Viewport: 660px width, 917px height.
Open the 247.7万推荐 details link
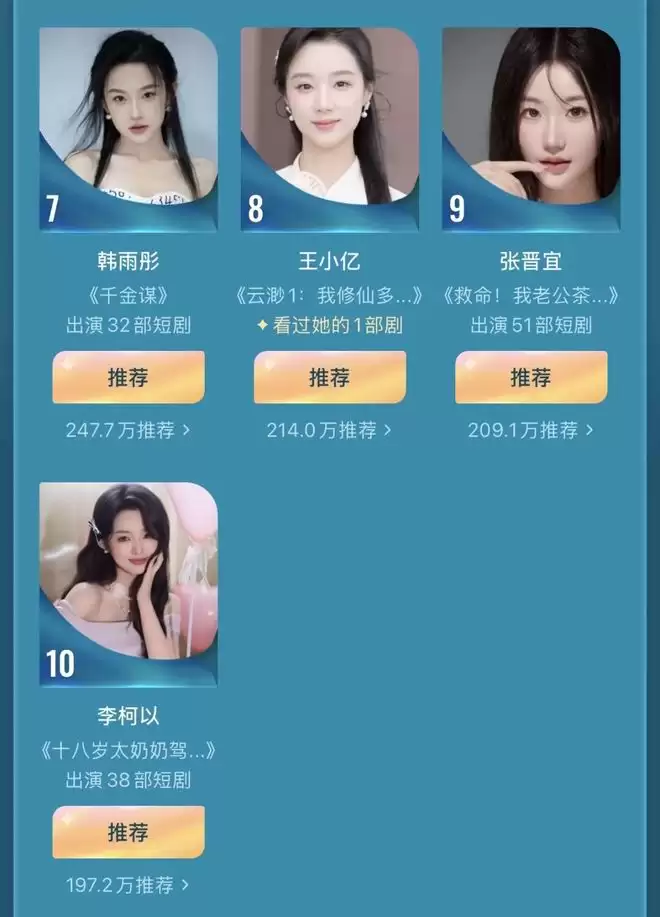coord(128,430)
